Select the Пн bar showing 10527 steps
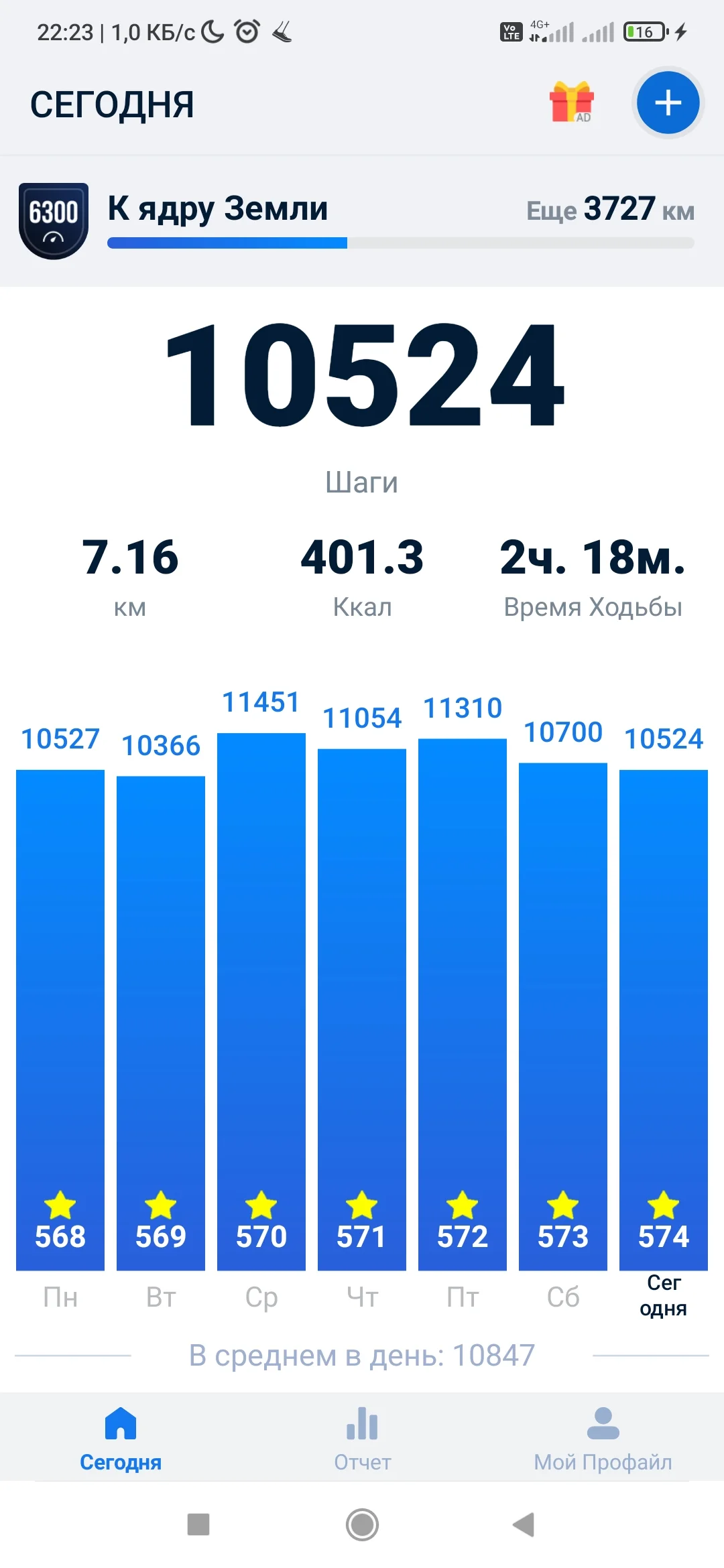This screenshot has width=724, height=1568. pos(60,1019)
